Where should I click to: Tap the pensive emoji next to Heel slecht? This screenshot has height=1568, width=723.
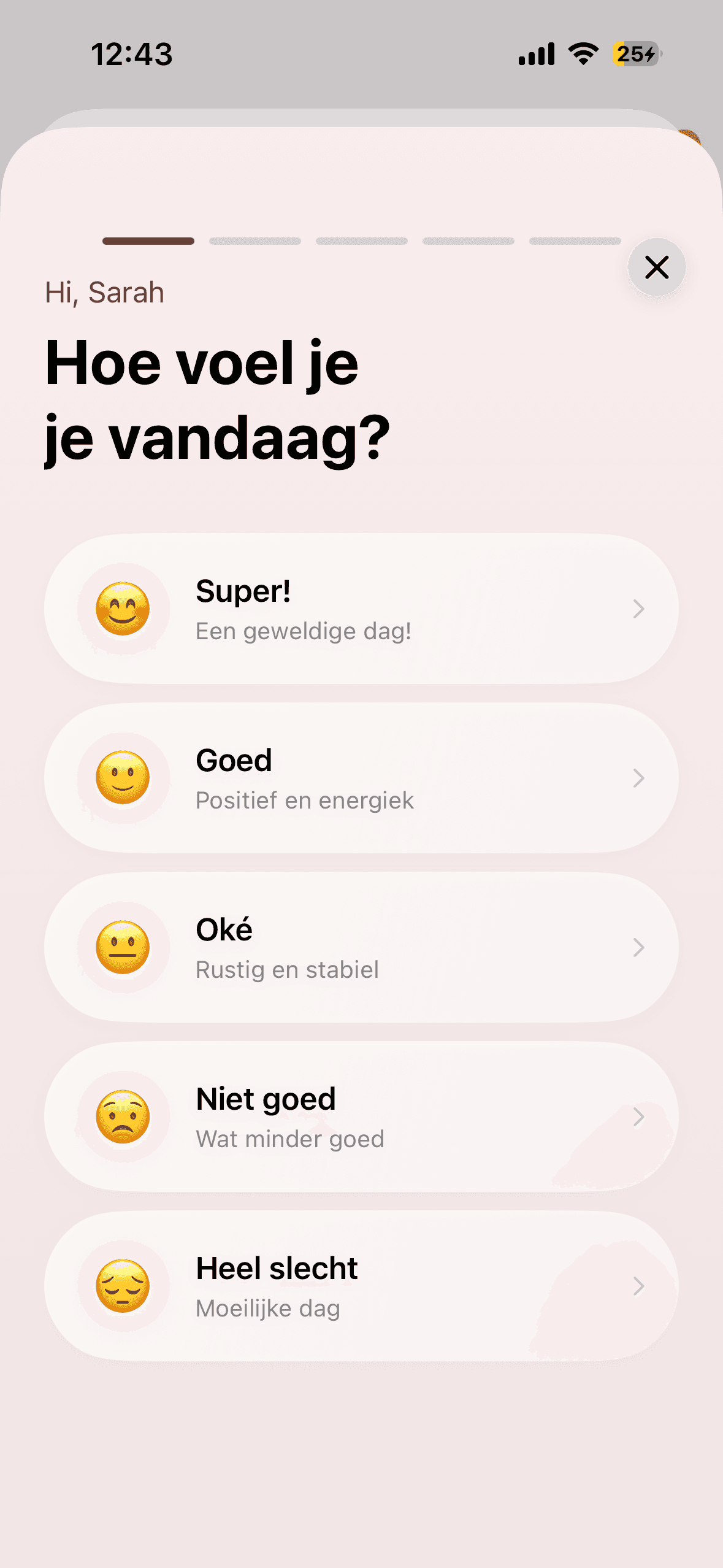pos(123,1286)
